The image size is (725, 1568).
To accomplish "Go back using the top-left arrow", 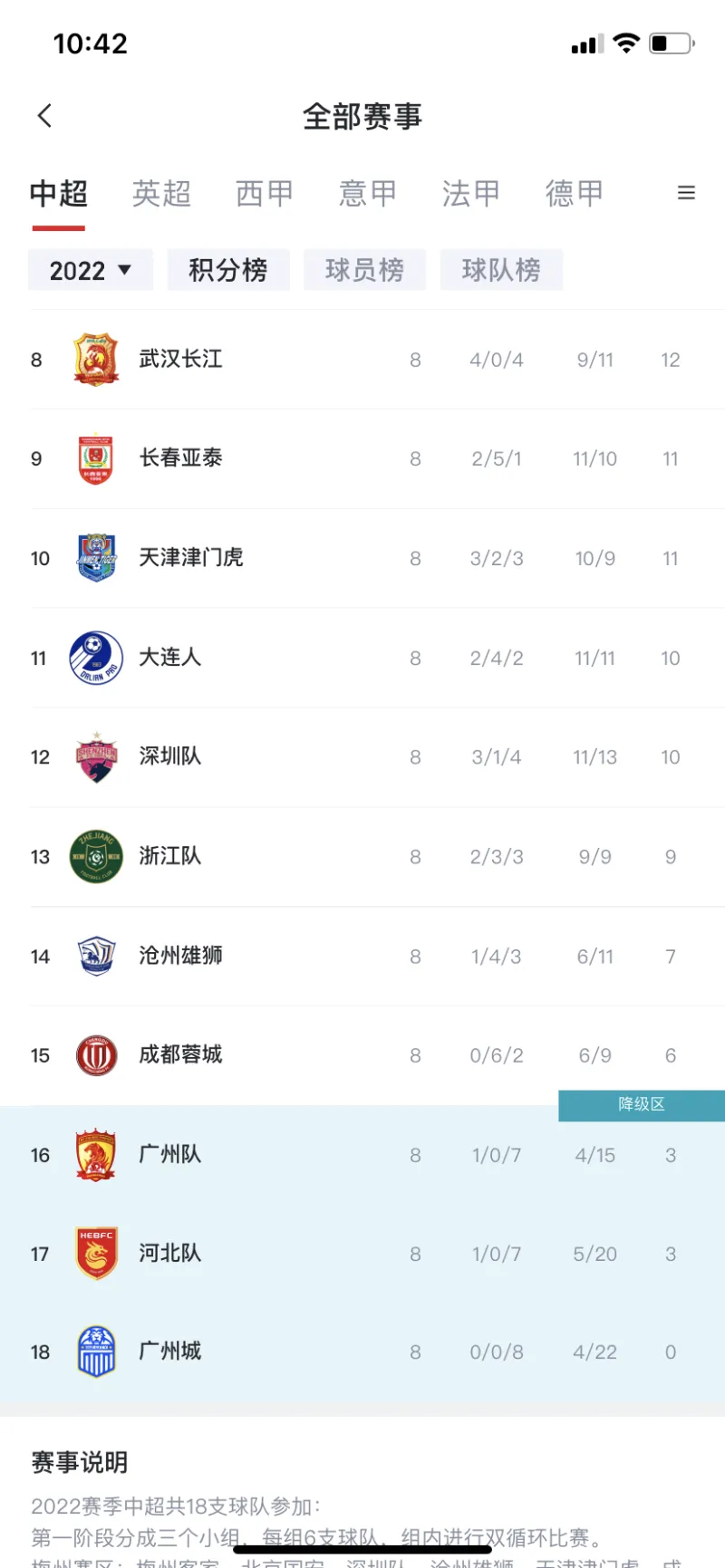I will point(44,116).
